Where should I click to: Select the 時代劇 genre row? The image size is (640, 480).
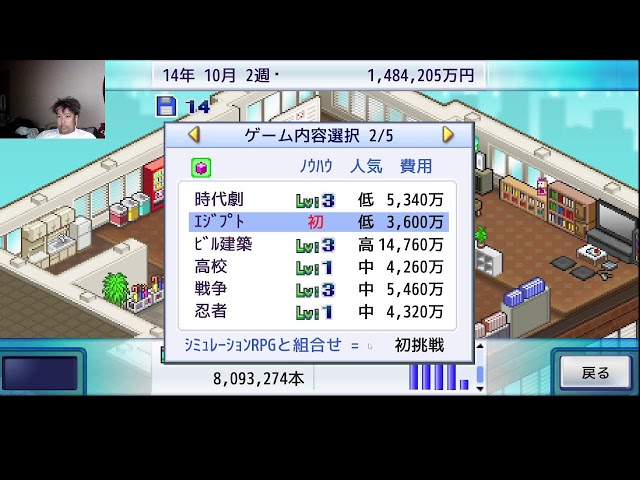click(317, 200)
